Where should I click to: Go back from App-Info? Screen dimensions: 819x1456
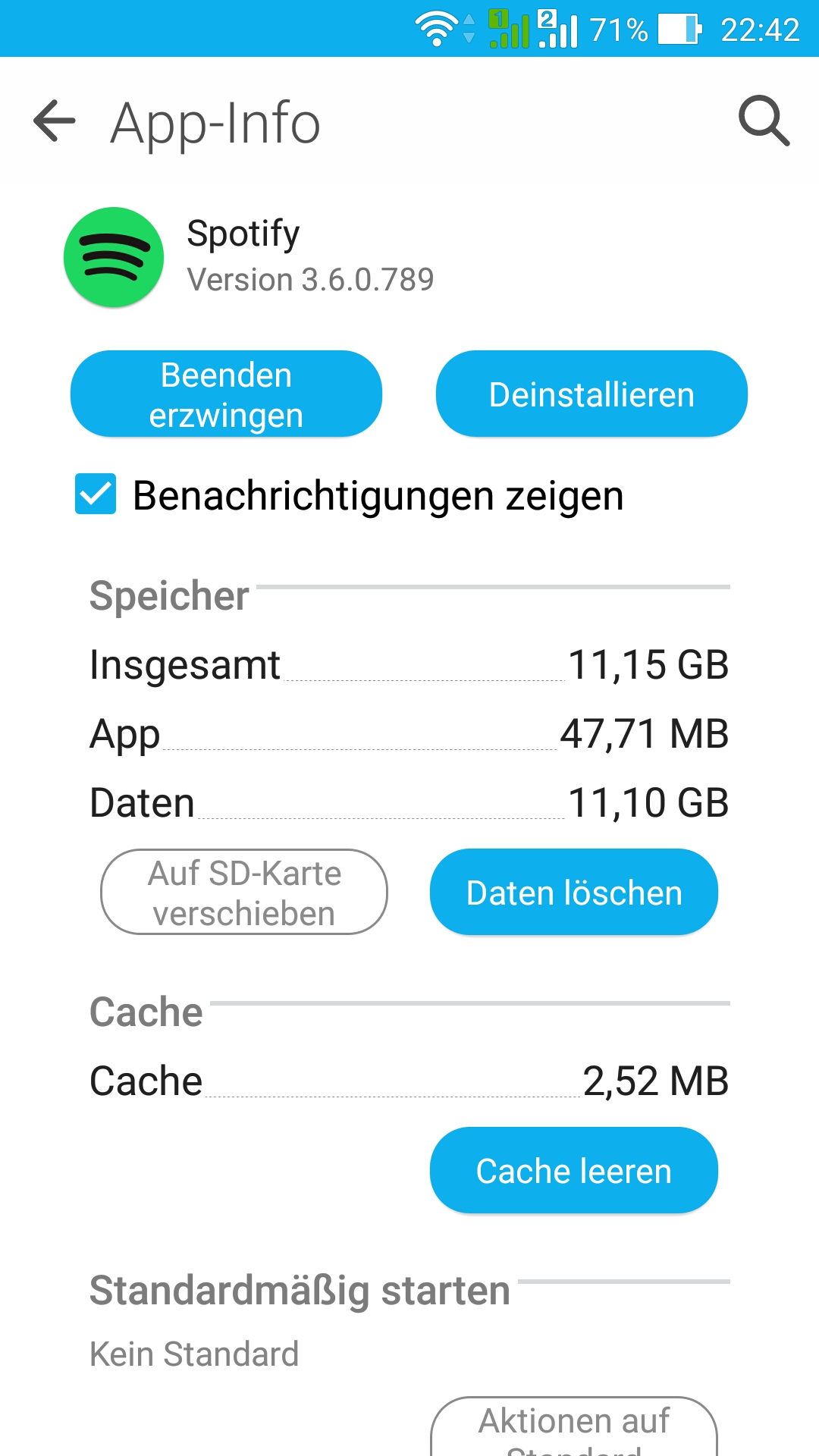pos(55,121)
